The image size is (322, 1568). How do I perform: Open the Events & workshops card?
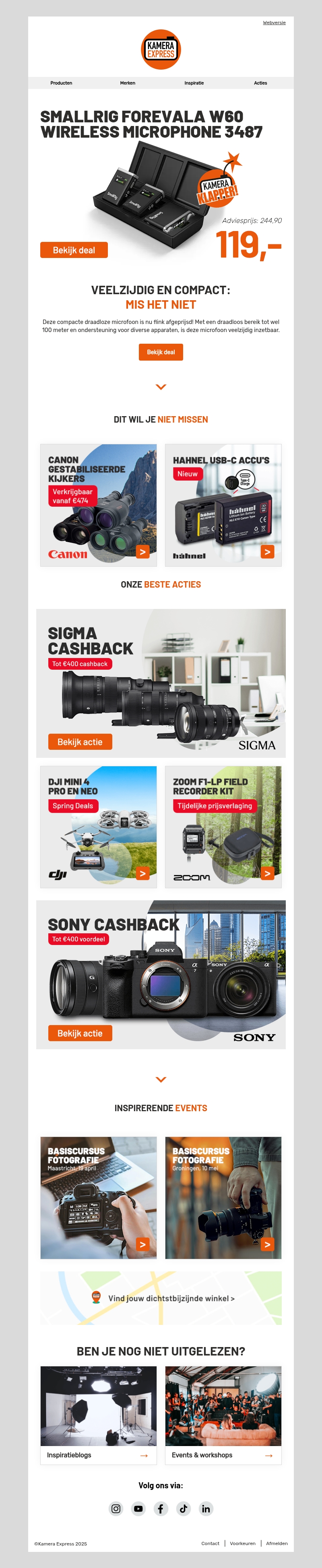223,1455
